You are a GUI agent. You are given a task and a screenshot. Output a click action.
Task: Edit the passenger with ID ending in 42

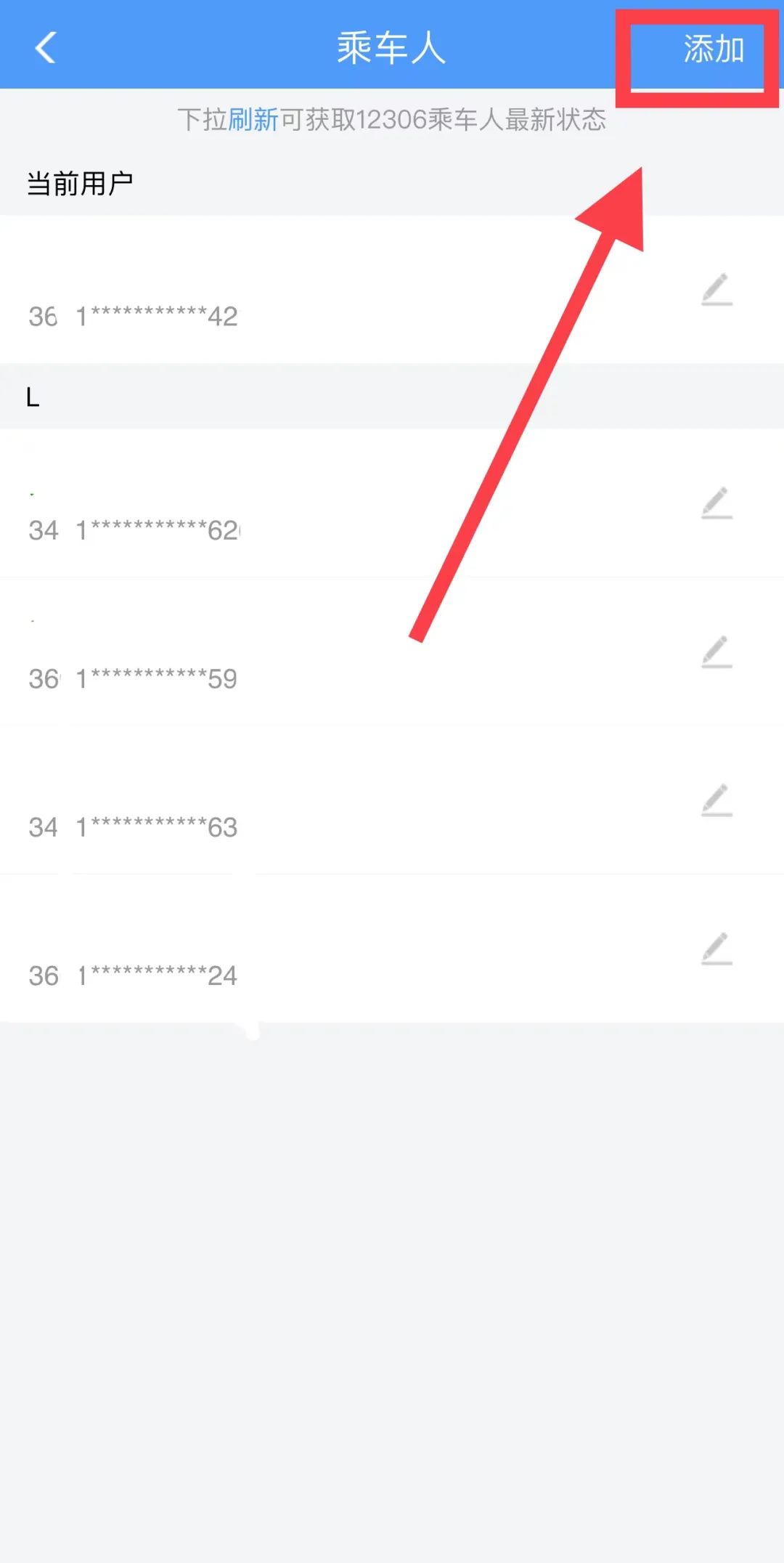click(x=716, y=290)
